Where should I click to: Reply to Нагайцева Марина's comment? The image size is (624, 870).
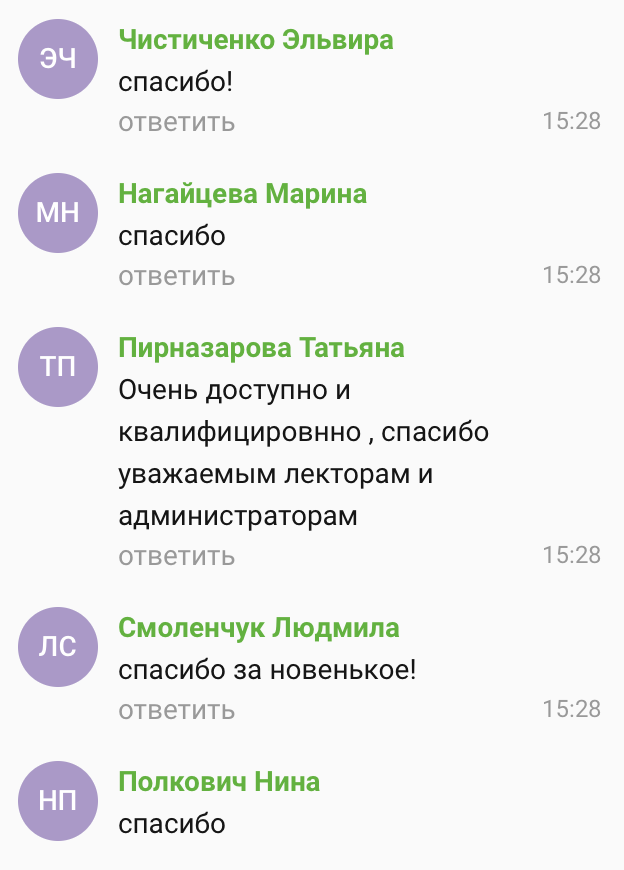[177, 275]
